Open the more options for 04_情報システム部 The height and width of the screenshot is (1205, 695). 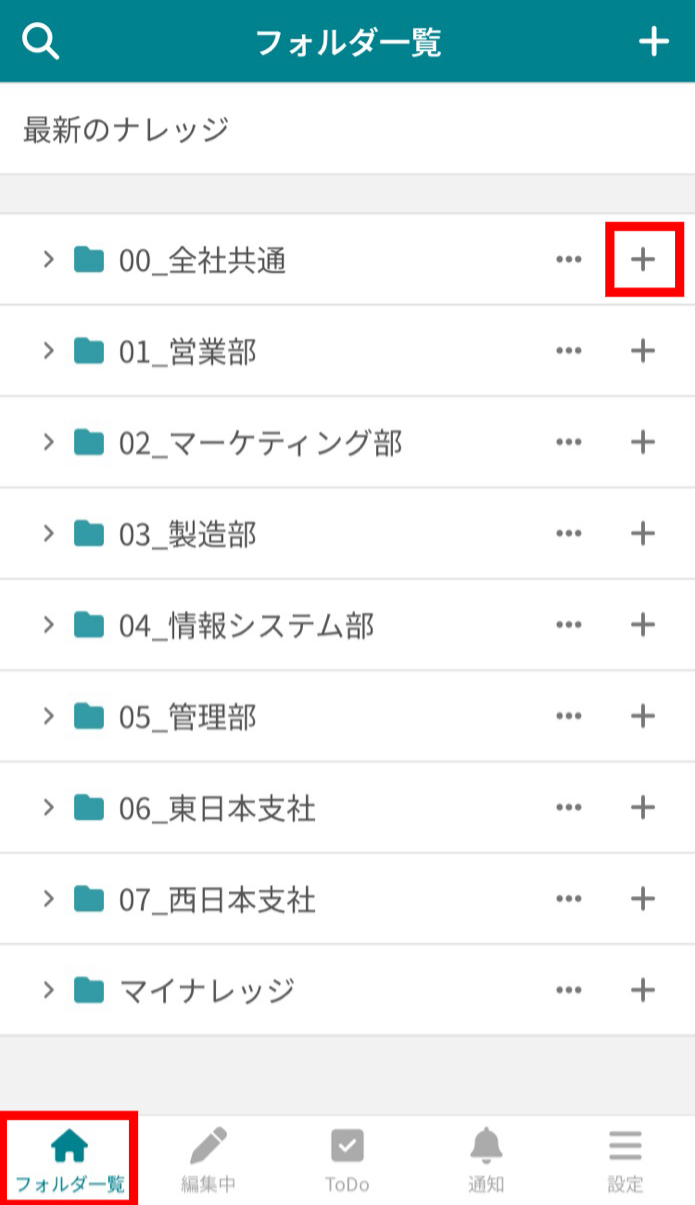(568, 625)
